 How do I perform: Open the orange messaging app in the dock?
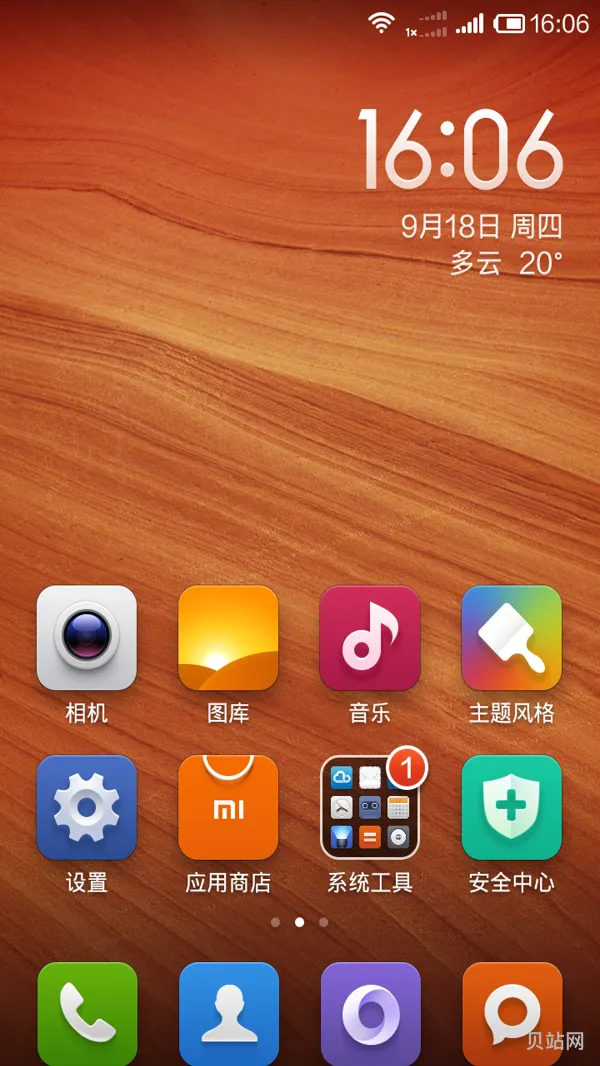coord(511,1012)
